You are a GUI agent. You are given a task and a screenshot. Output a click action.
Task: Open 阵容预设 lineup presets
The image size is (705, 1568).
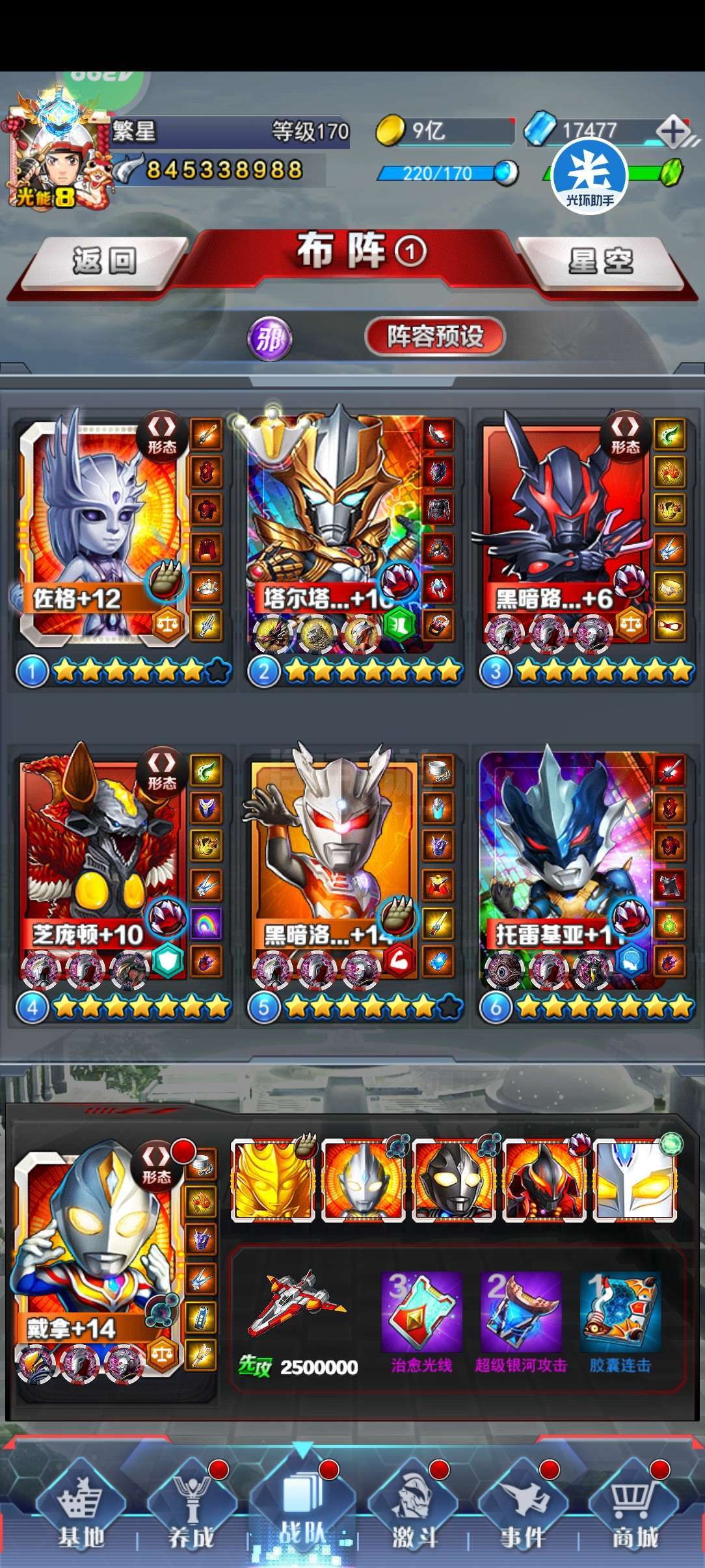click(435, 337)
